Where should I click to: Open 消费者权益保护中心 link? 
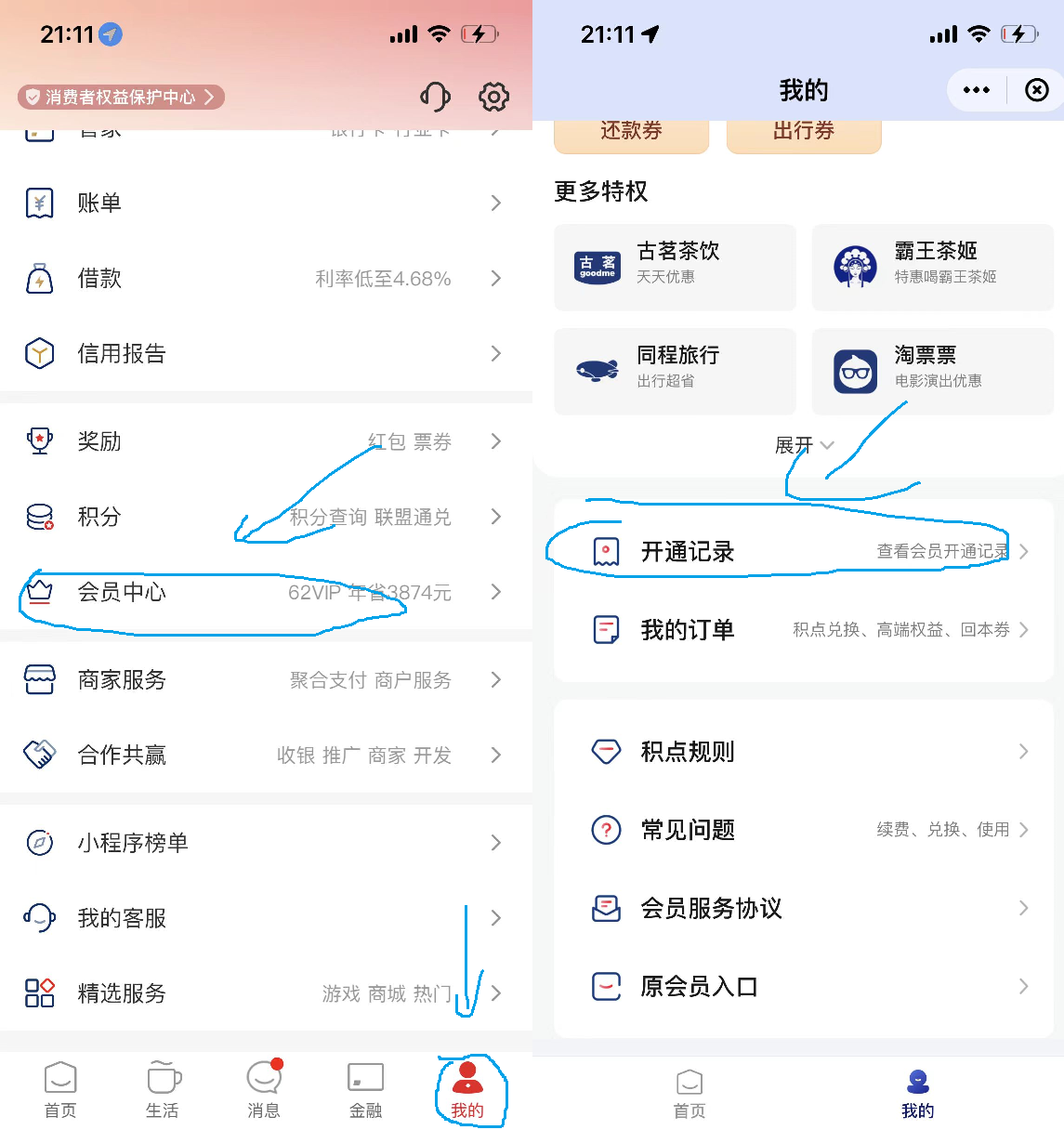[x=121, y=97]
